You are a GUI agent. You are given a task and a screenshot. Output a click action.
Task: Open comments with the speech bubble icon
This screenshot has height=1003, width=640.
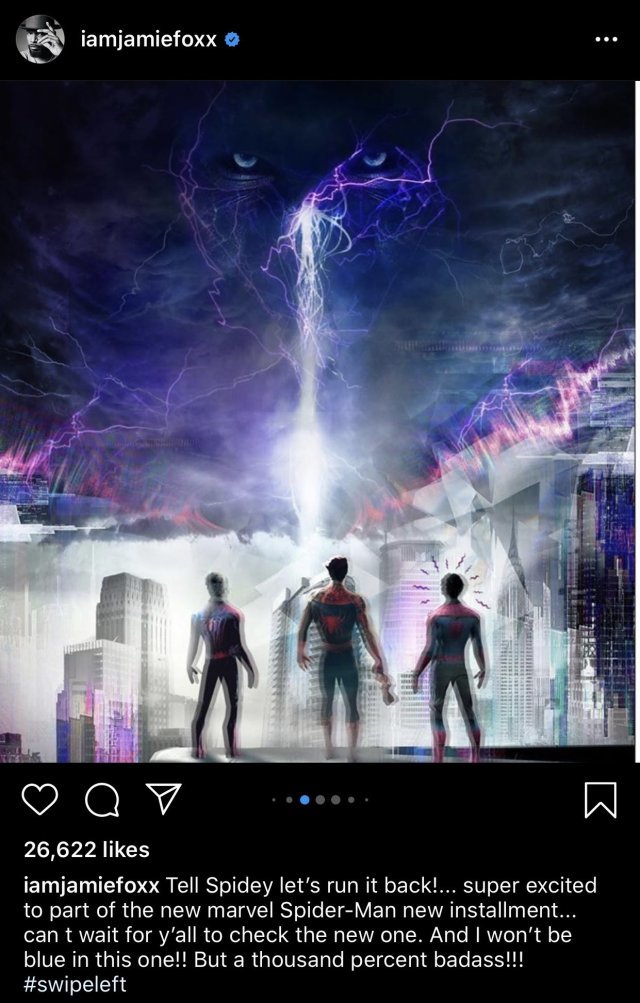pos(99,800)
